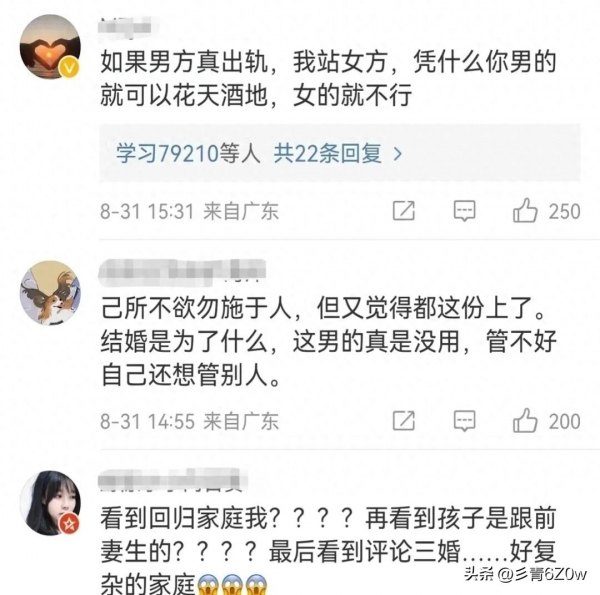Screen dimensions: 600x595
Task: Repost the comment posted 8-31 15:31
Action: pyautogui.click(x=403, y=211)
